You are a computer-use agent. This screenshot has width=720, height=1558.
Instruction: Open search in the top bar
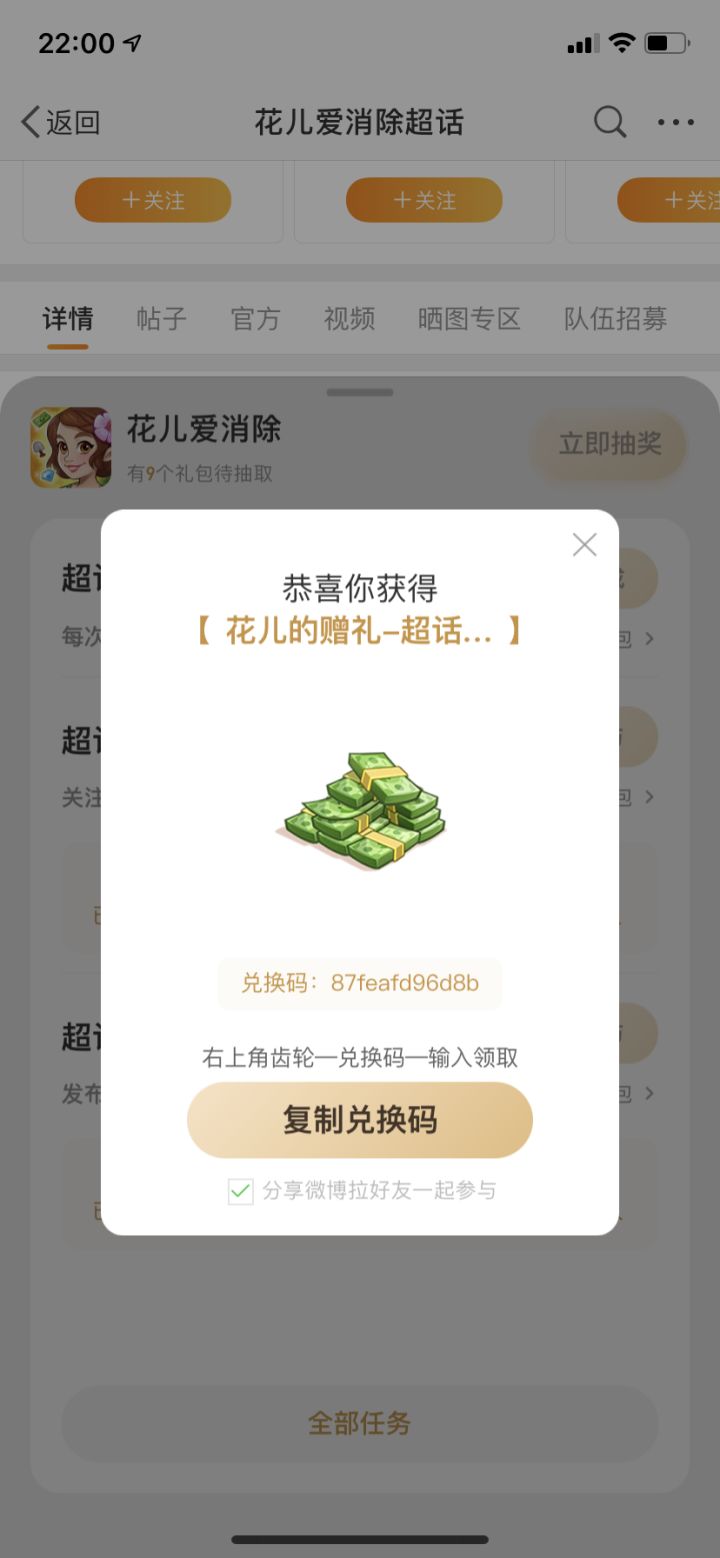pyautogui.click(x=610, y=123)
